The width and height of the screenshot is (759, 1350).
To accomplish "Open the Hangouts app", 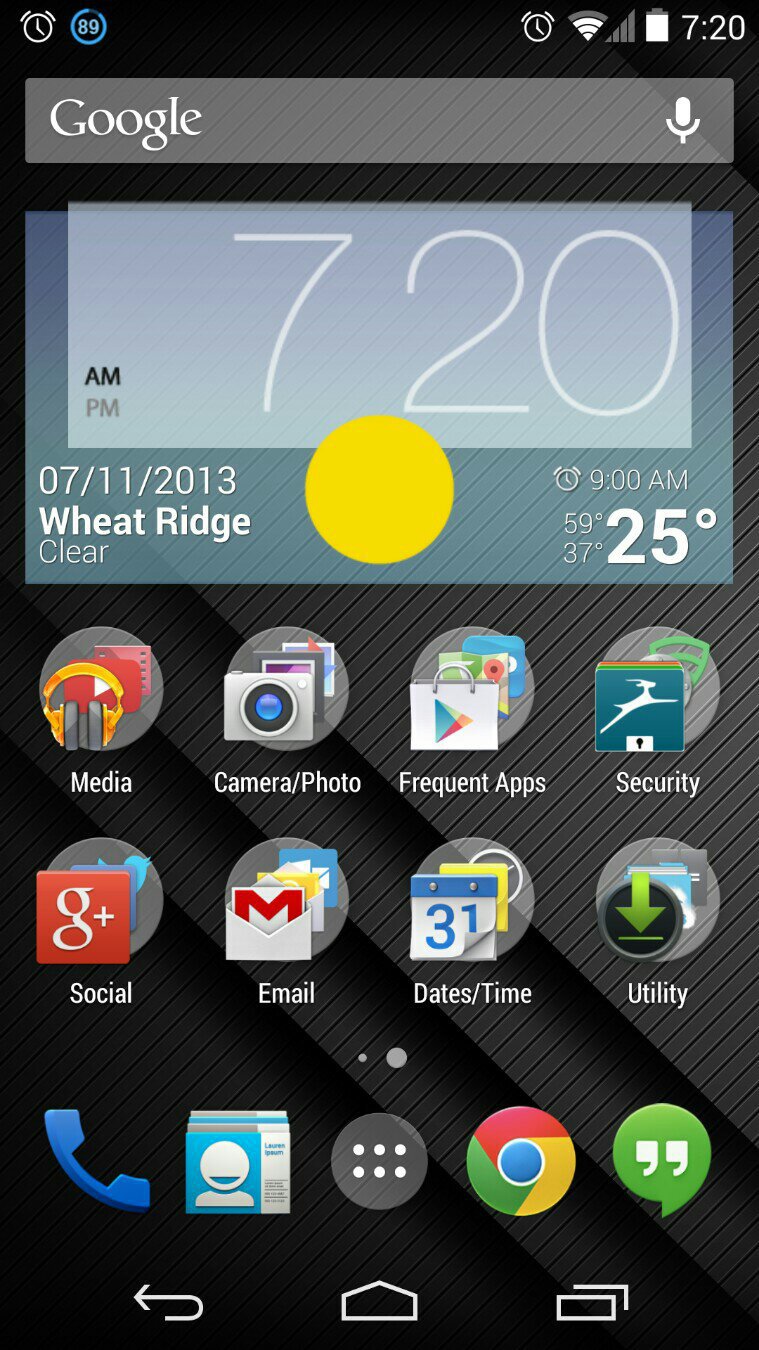I will (661, 1161).
